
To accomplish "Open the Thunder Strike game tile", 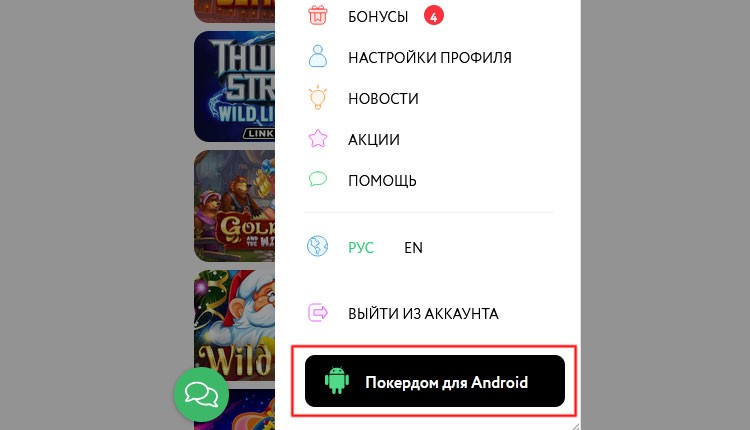I will 233,85.
